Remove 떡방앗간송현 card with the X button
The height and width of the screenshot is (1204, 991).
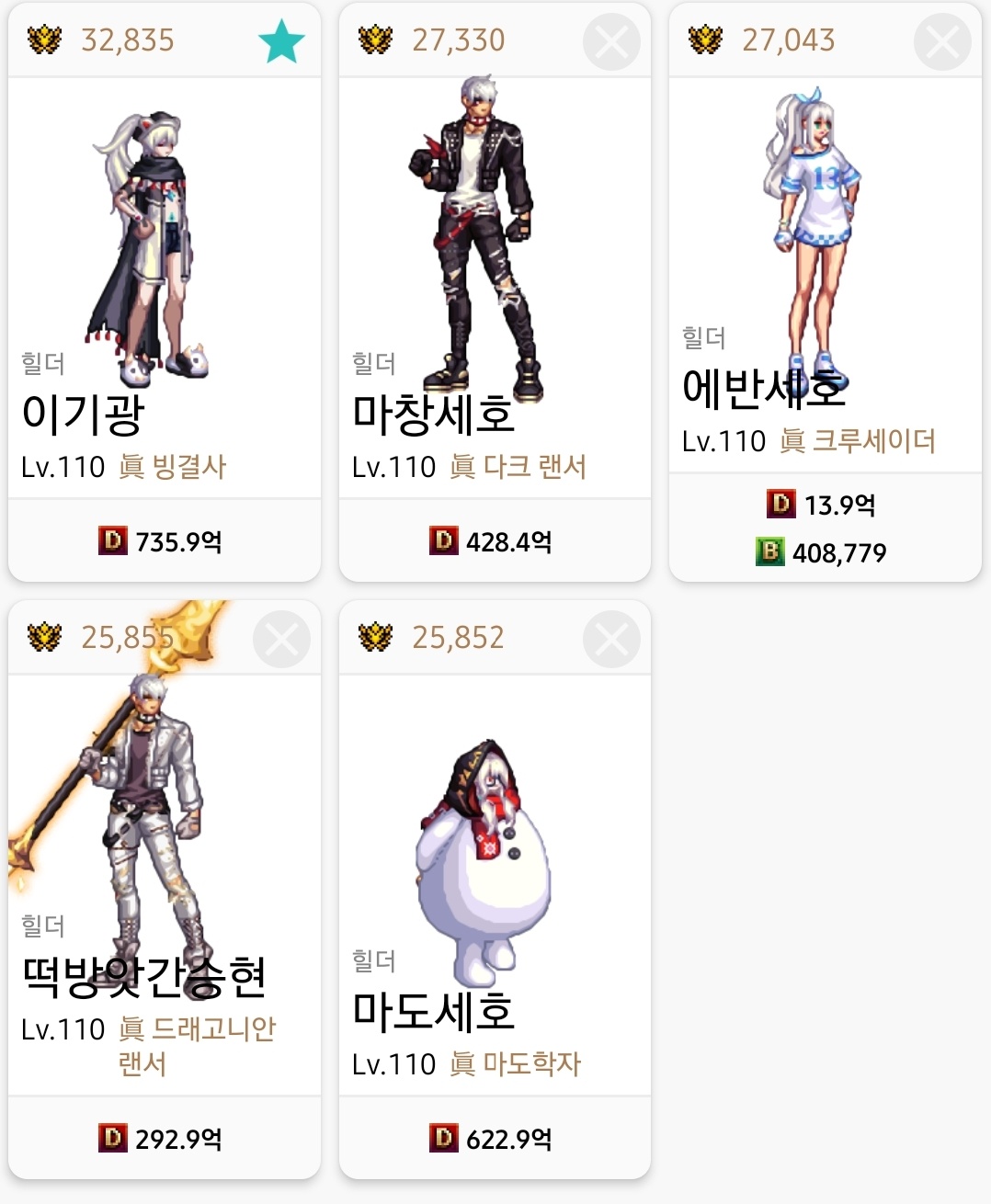point(281,640)
